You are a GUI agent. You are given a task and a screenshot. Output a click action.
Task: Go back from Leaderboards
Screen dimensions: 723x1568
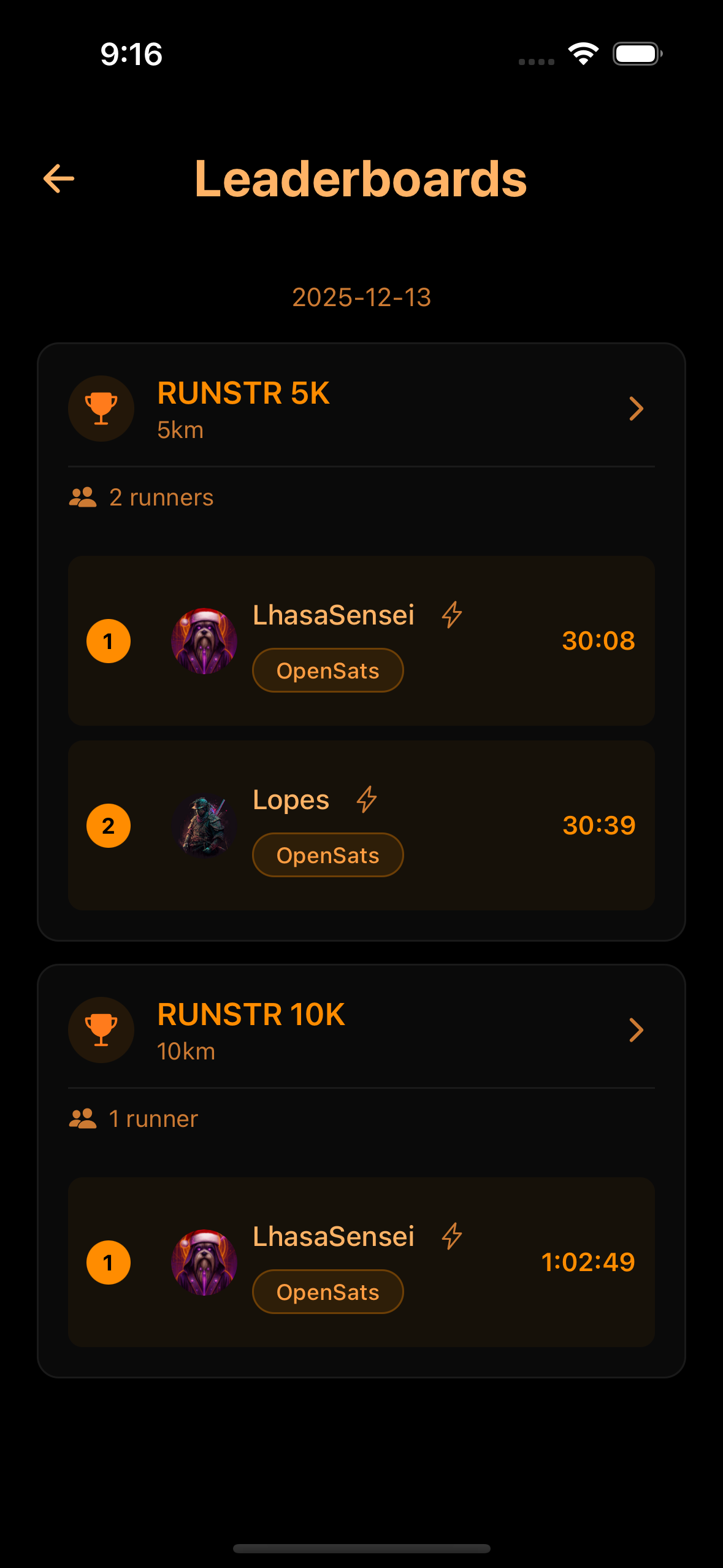click(59, 179)
